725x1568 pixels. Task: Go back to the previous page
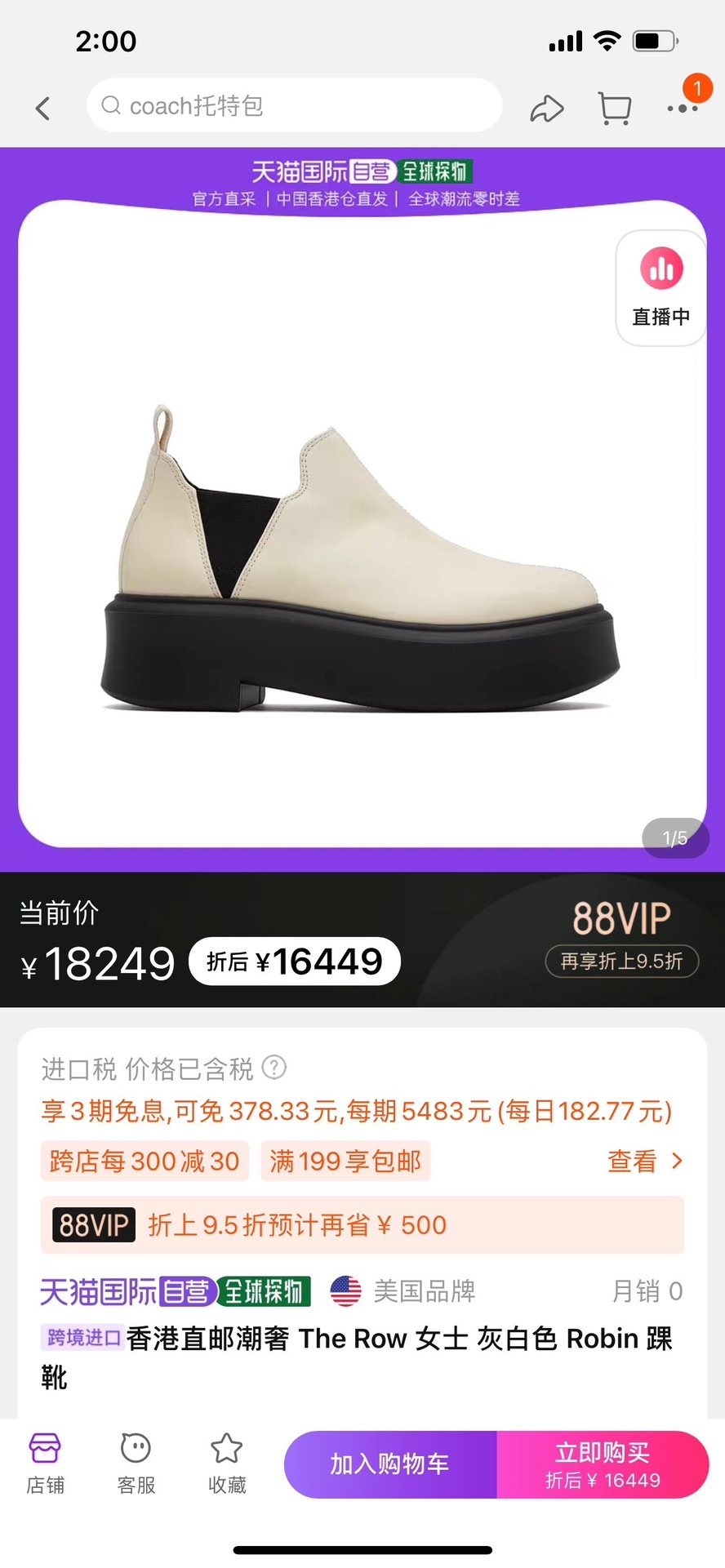pyautogui.click(x=42, y=108)
